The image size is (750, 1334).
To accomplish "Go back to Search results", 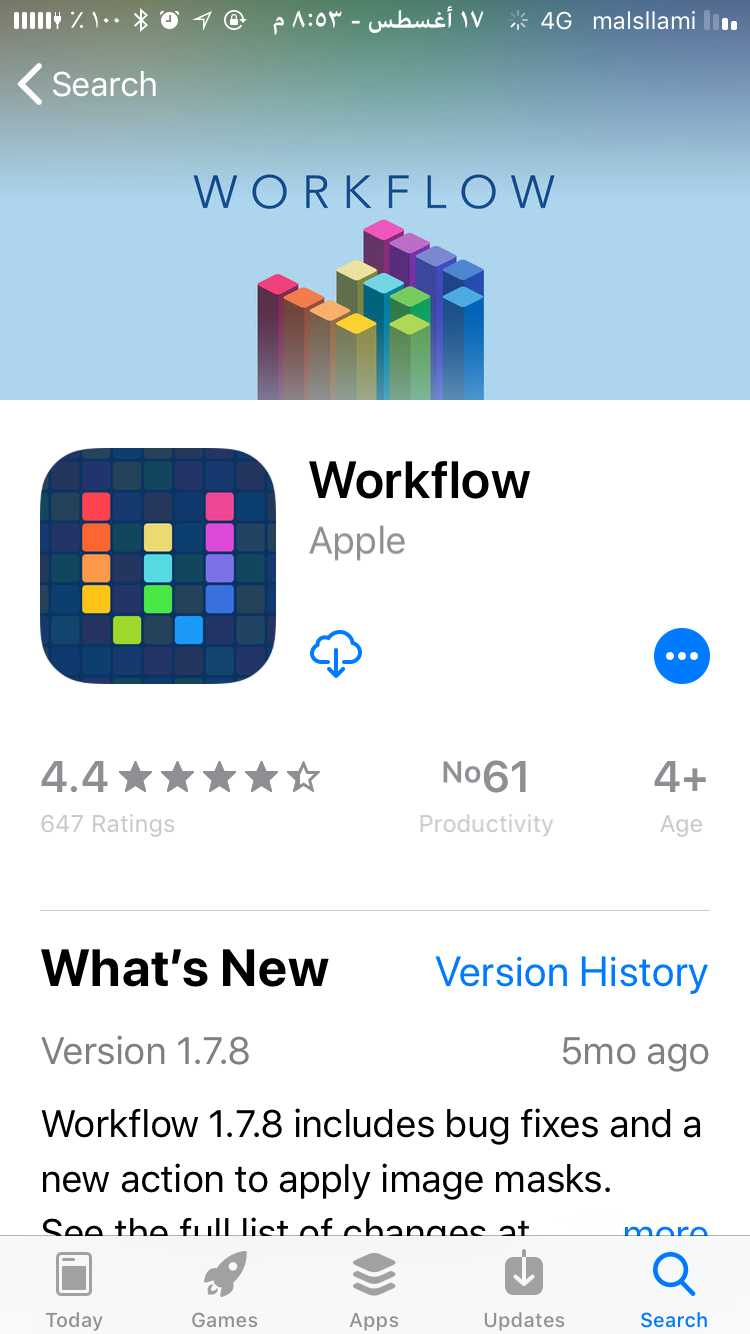I will (x=88, y=85).
